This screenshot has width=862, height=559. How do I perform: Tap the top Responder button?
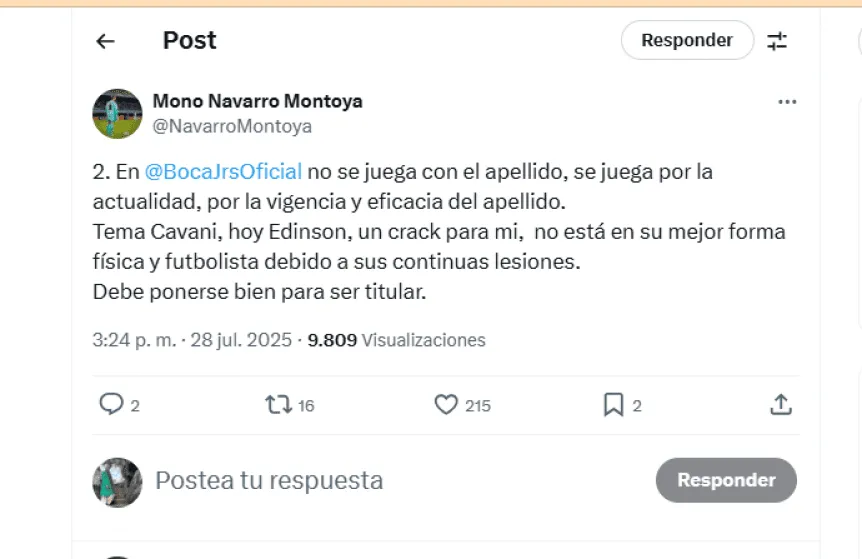coord(687,41)
